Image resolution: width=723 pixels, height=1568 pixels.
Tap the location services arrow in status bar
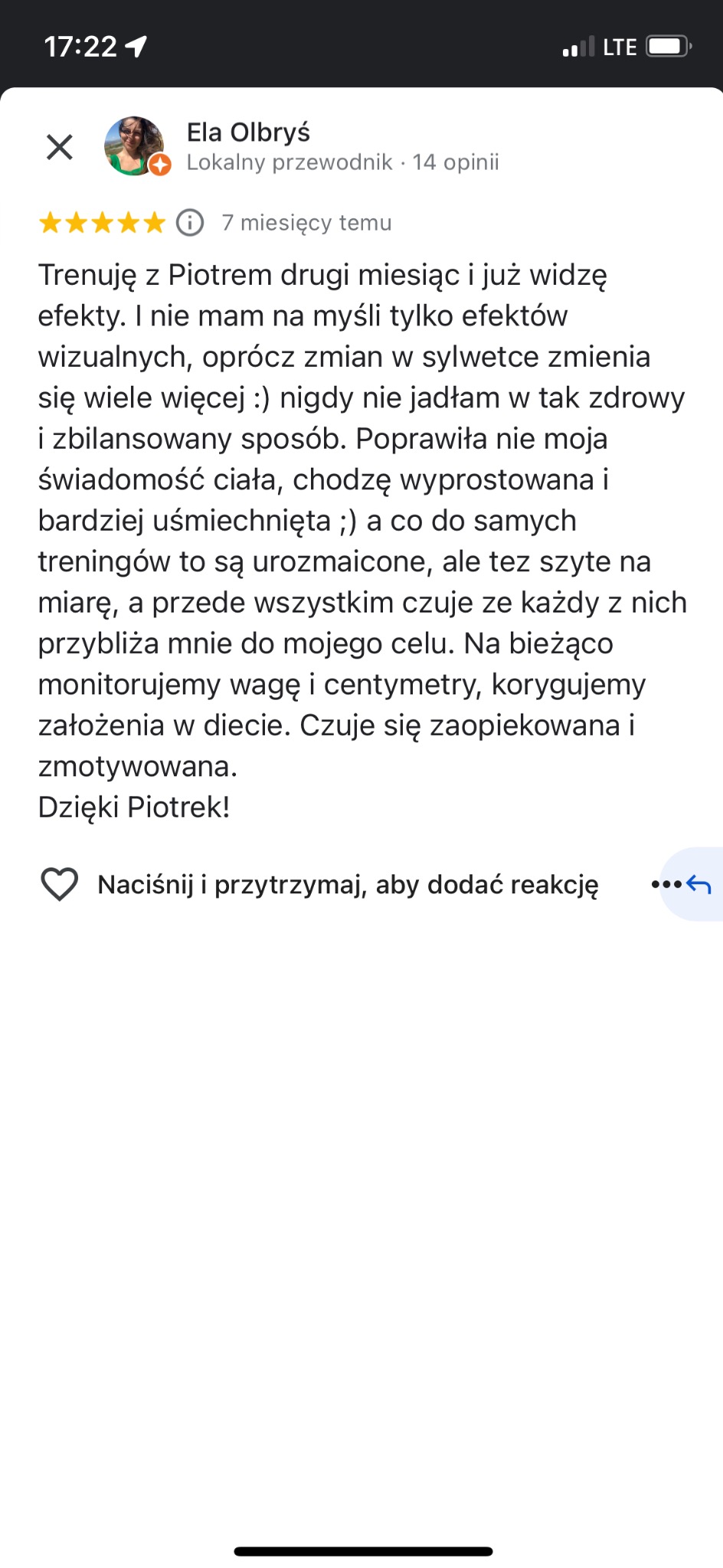click(x=135, y=46)
